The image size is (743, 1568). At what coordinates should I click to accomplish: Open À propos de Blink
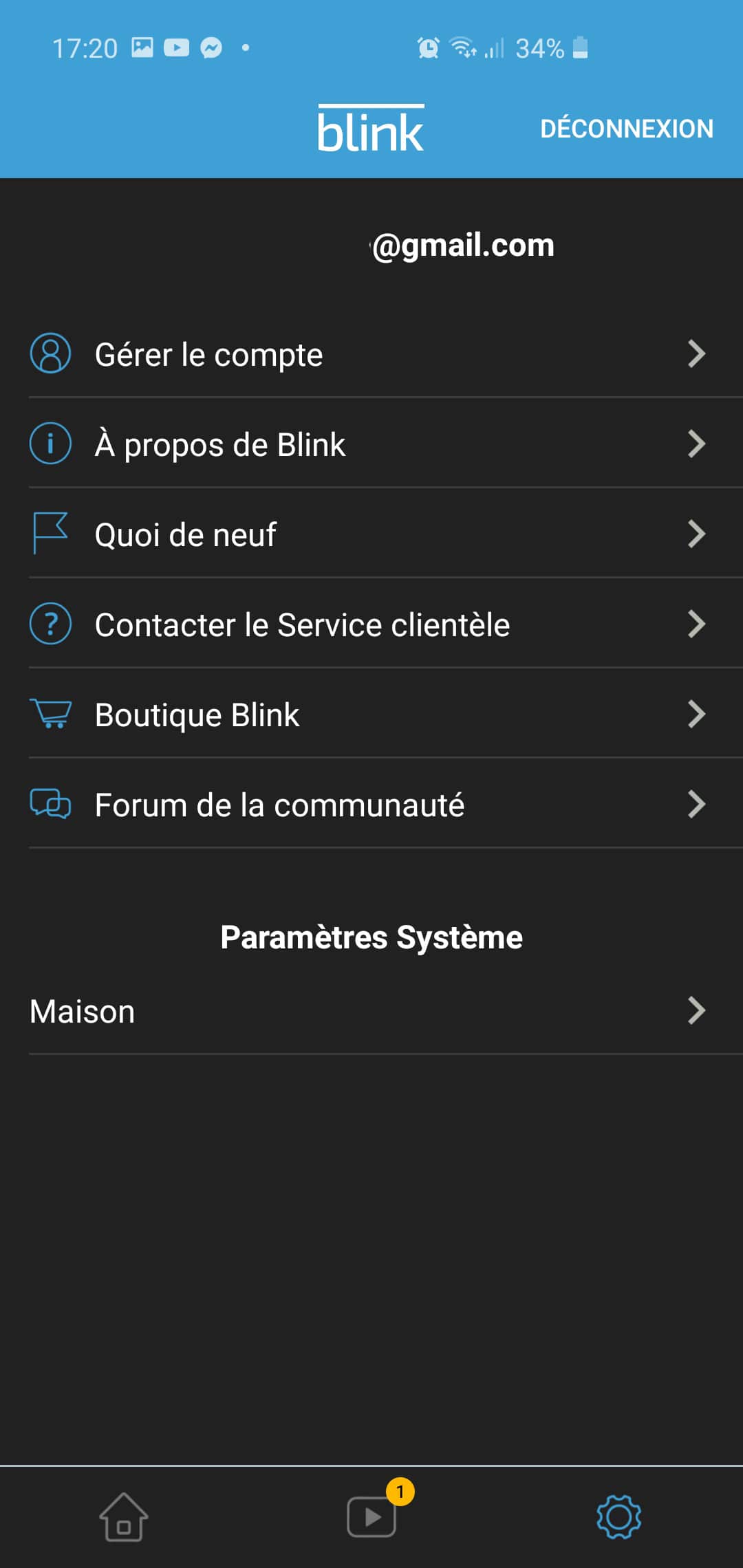click(371, 444)
